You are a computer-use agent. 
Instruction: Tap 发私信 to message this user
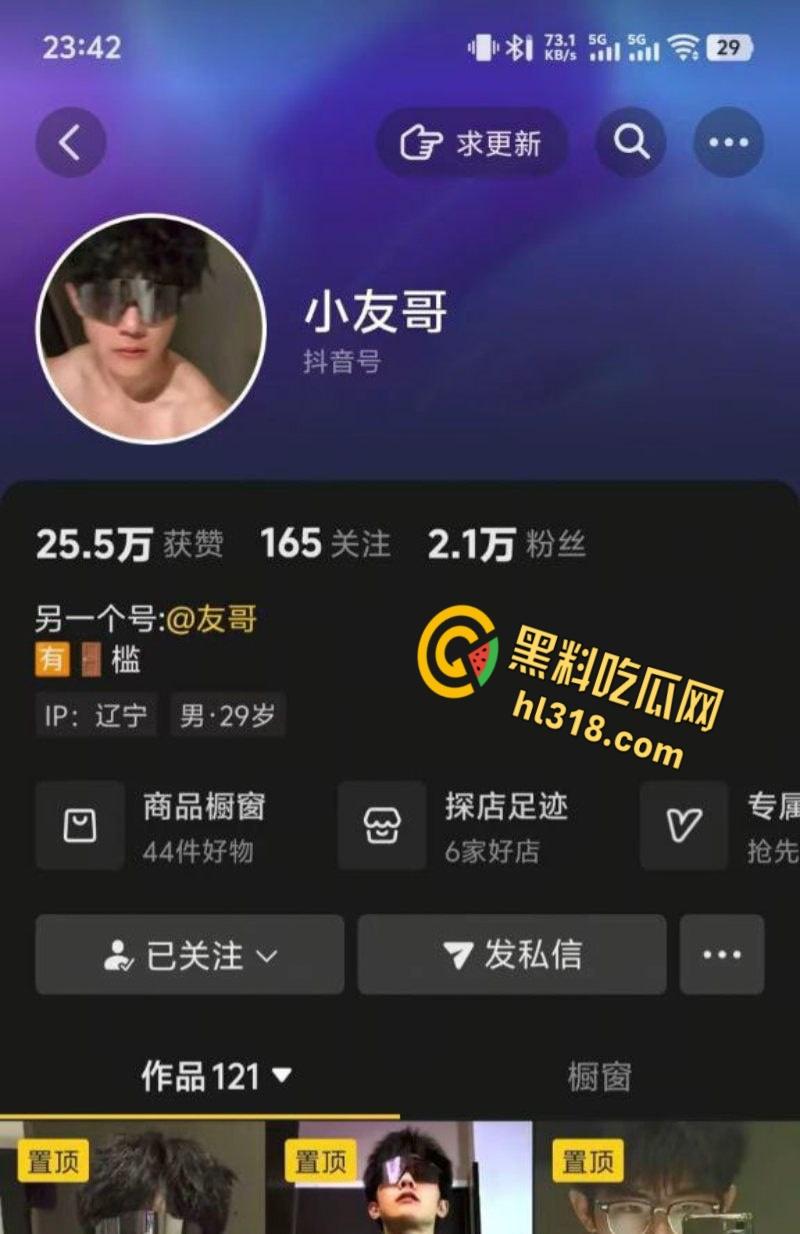[x=511, y=954]
